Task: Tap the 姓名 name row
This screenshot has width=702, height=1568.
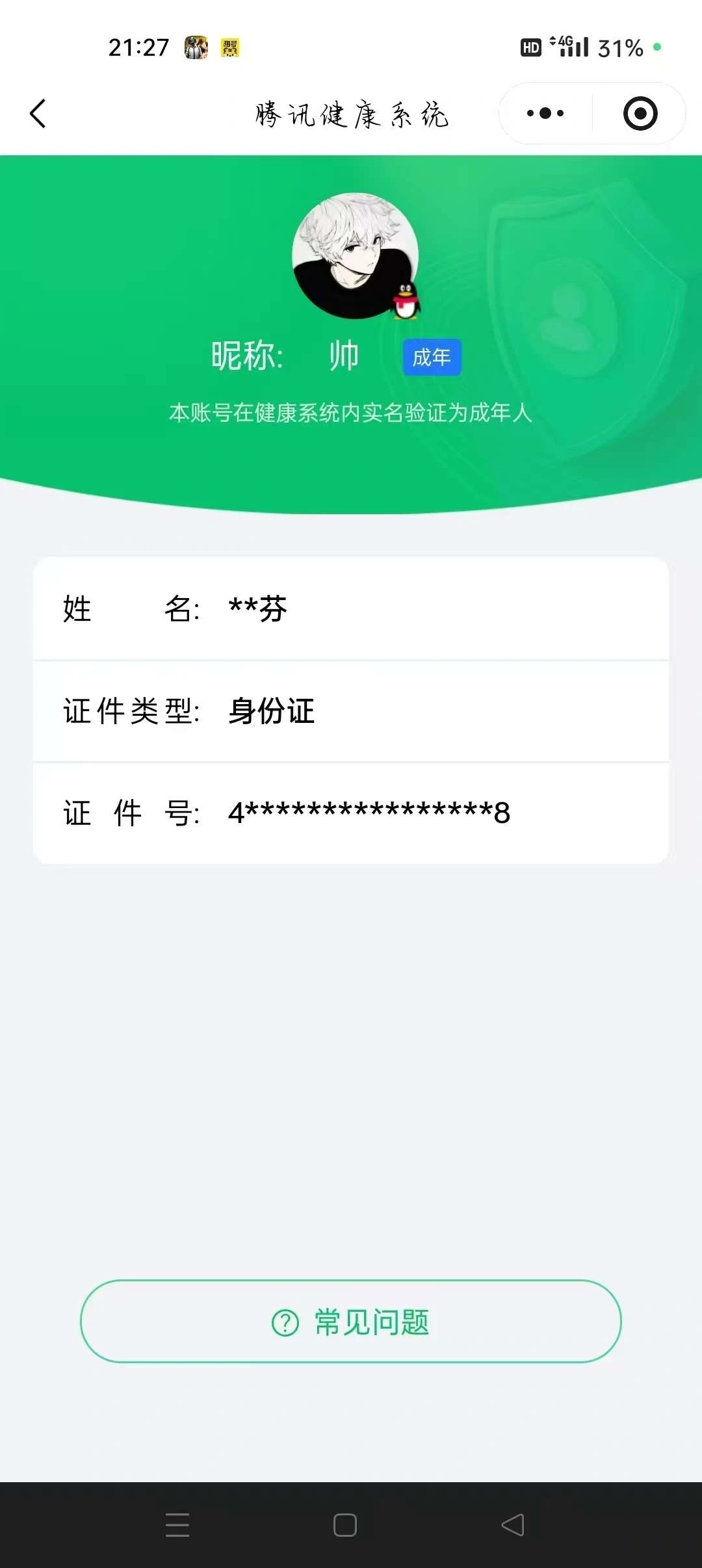Action: point(351,610)
